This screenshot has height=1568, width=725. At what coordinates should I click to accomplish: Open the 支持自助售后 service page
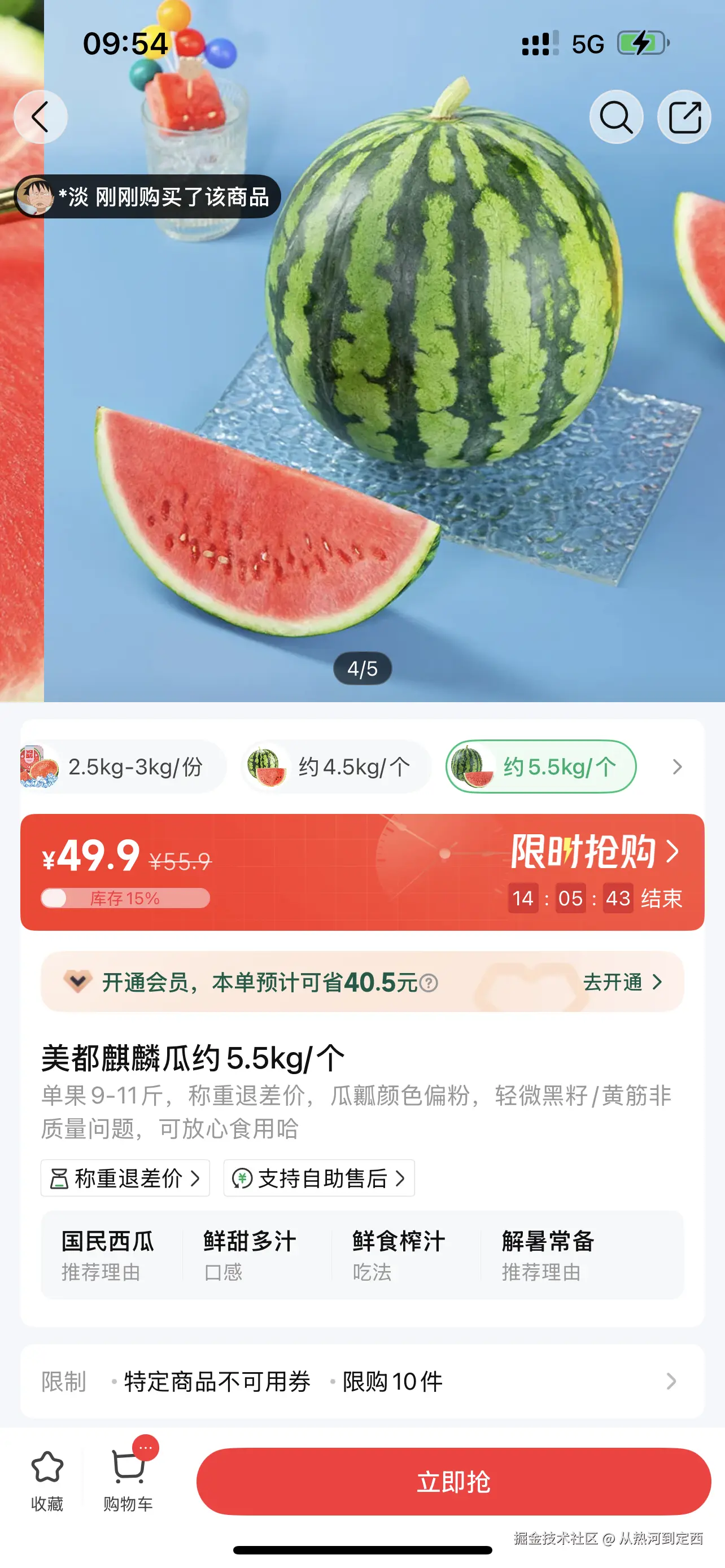click(x=319, y=1177)
